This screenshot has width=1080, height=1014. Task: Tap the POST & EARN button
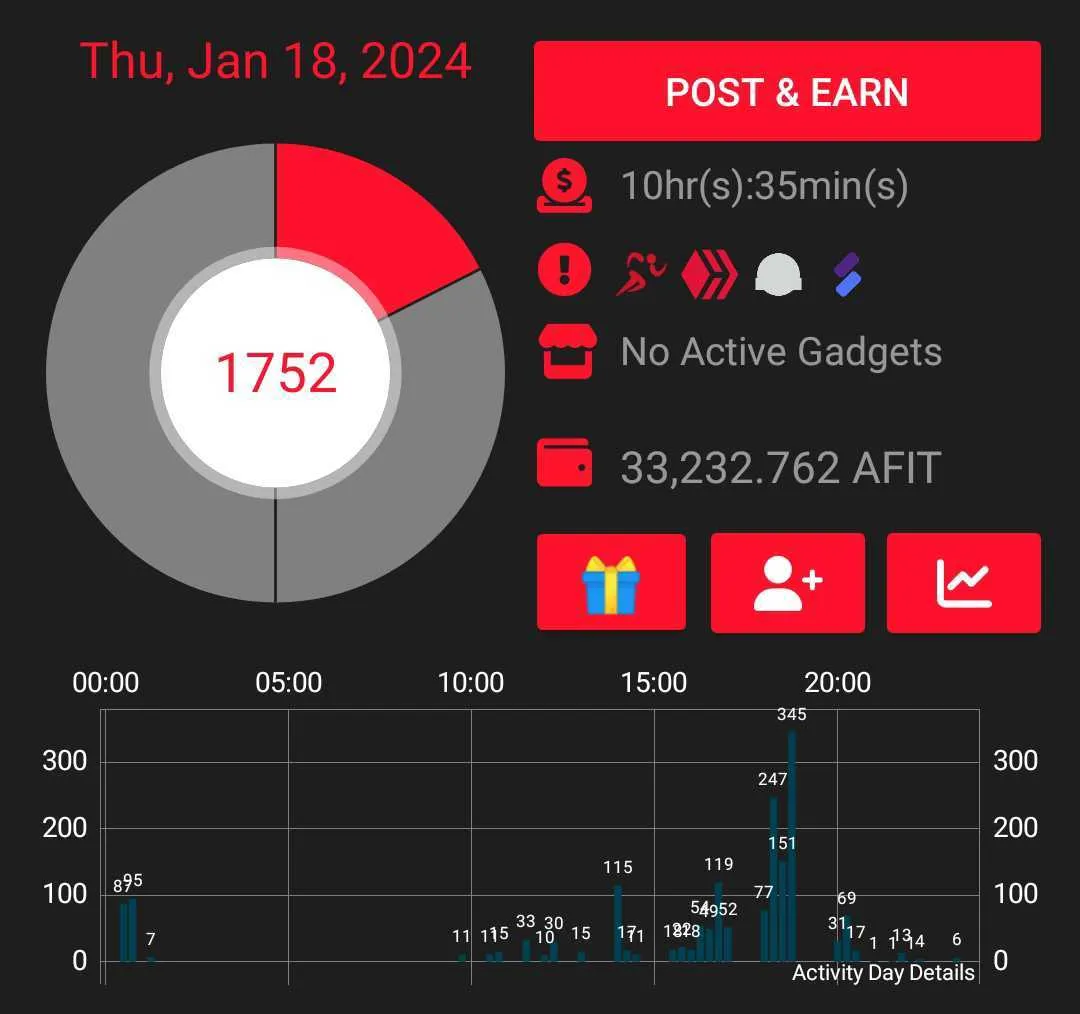tap(787, 91)
